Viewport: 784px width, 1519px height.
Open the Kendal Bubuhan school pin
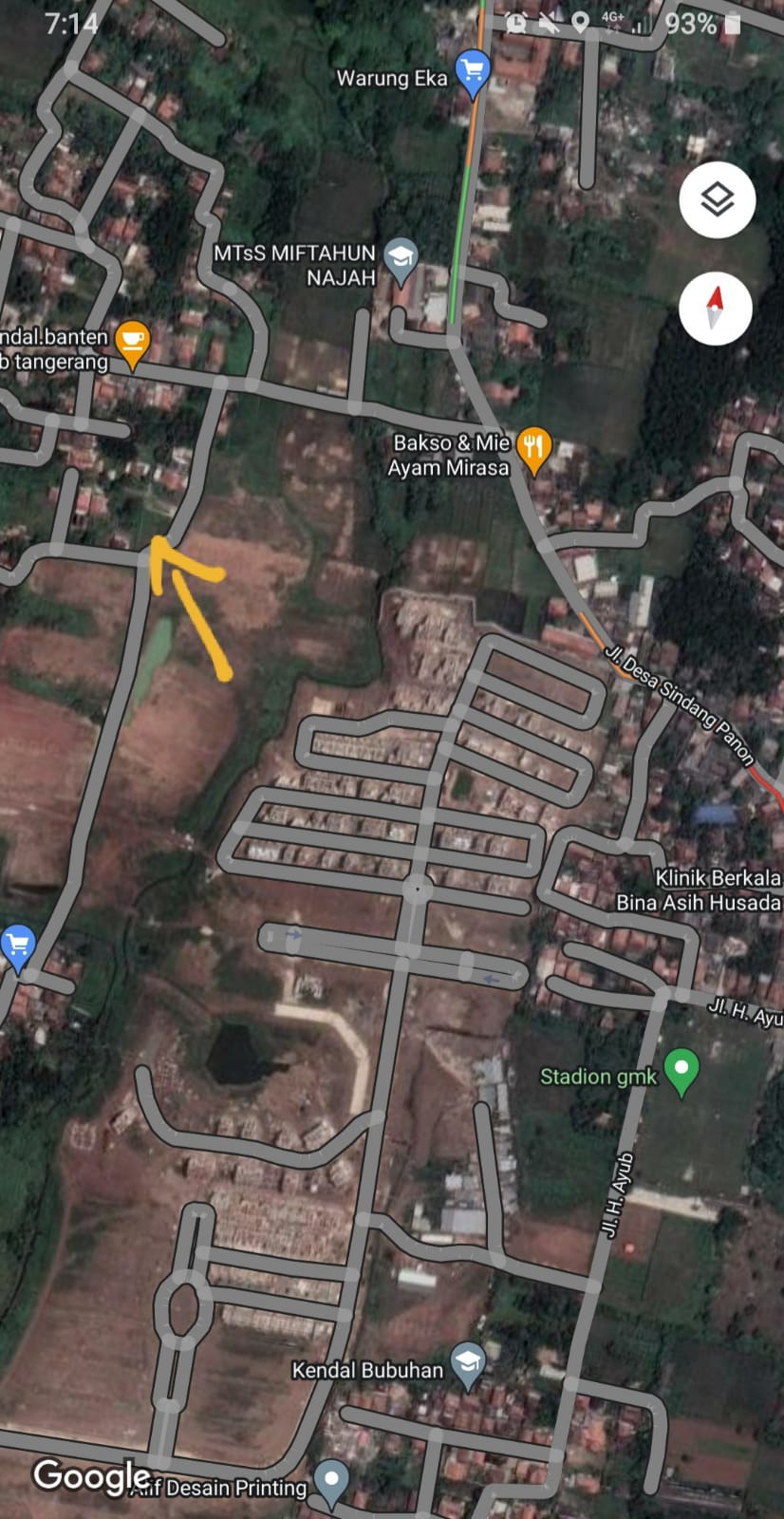pyautogui.click(x=467, y=1362)
